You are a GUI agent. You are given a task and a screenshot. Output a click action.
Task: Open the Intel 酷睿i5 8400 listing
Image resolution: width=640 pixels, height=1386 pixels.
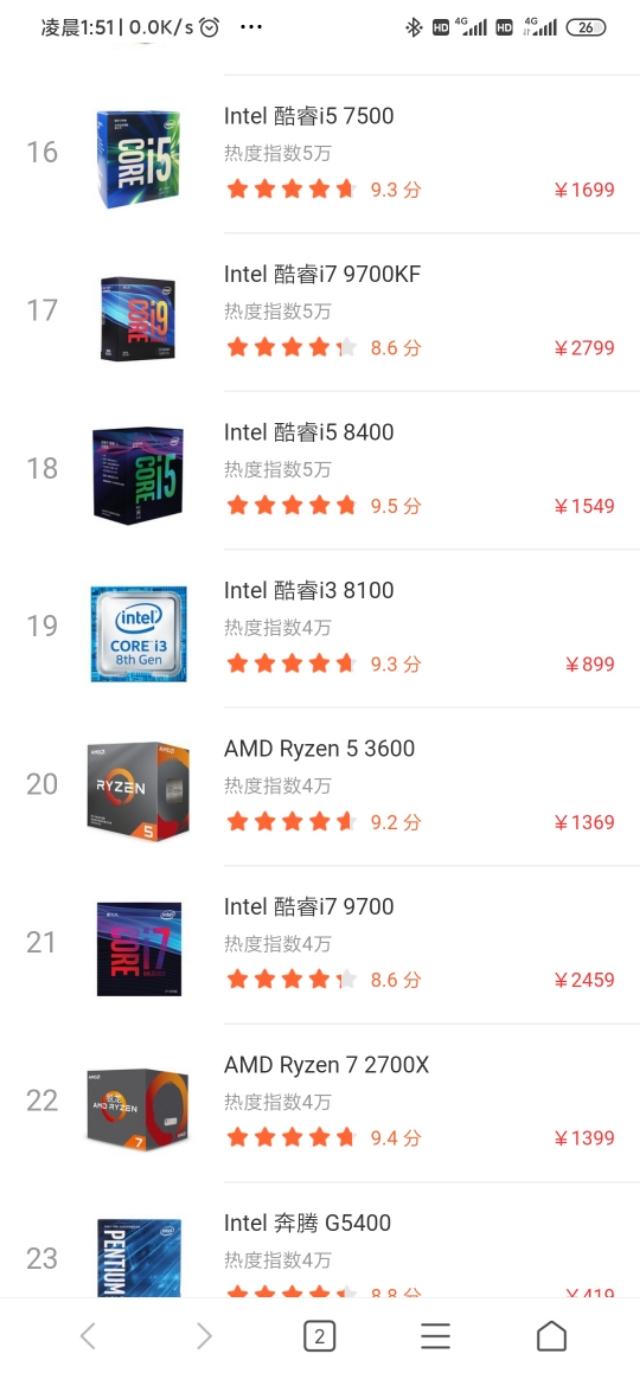pos(320,470)
